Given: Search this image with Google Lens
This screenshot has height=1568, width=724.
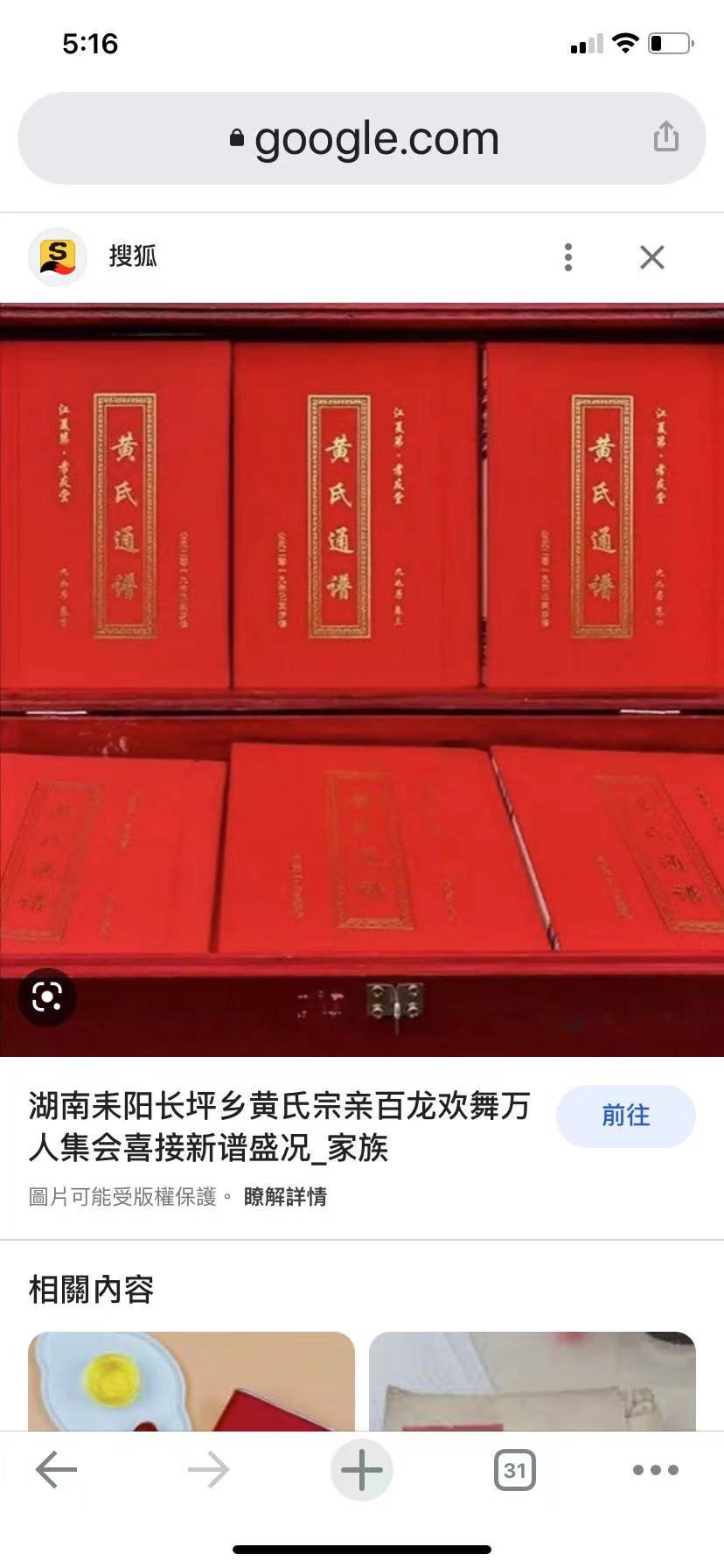Looking at the screenshot, I should tap(47, 997).
